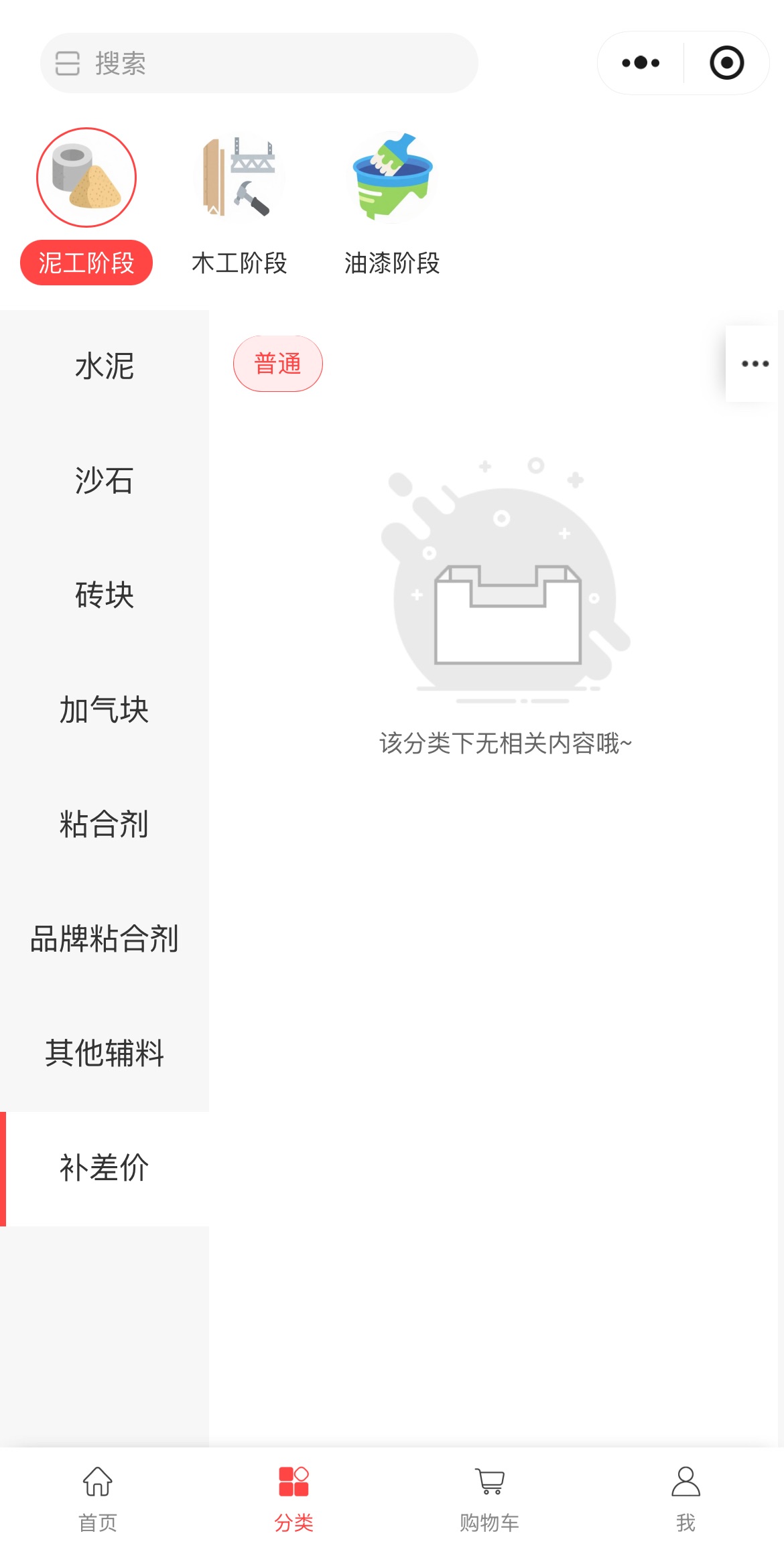Open the 其他辅料 category
This screenshot has width=784, height=1568.
(105, 1054)
